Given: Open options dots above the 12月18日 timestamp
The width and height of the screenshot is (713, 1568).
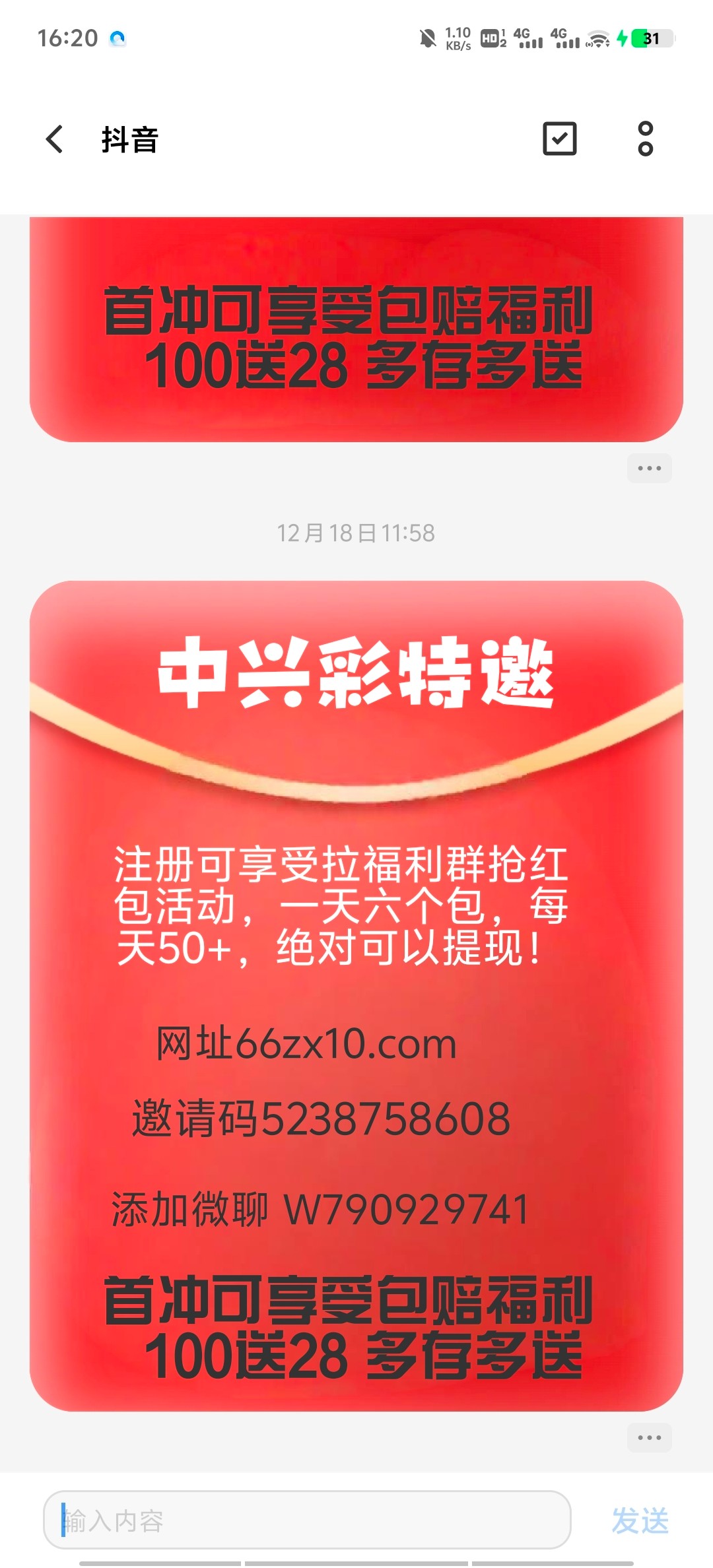Looking at the screenshot, I should coord(649,469).
